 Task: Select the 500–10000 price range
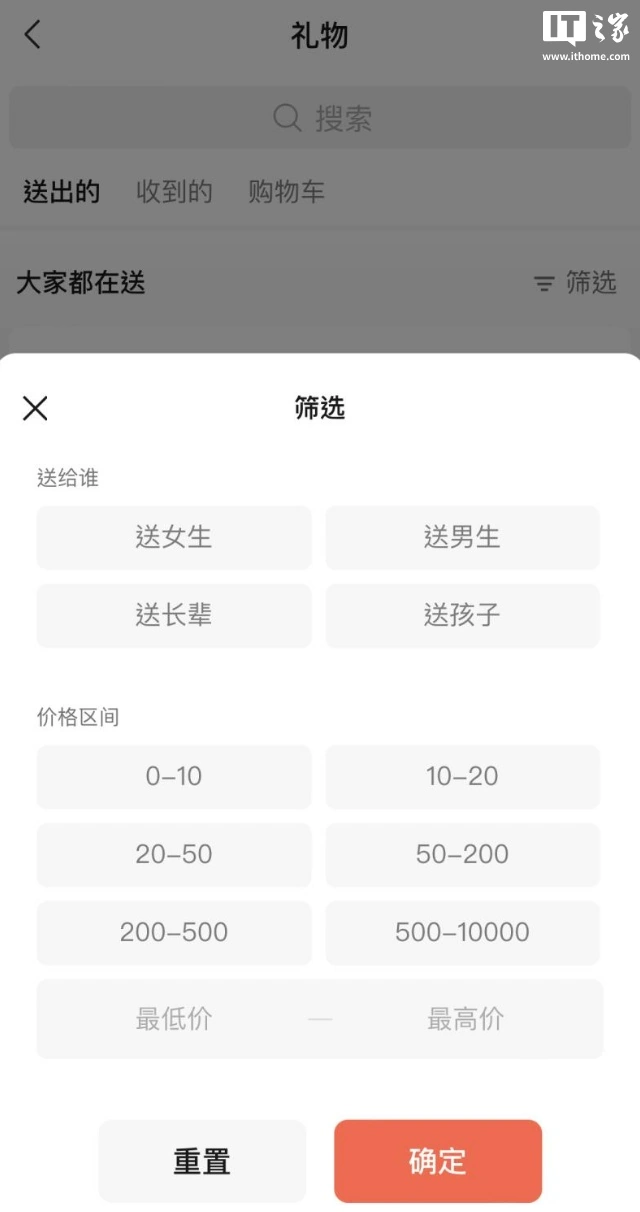click(x=462, y=932)
